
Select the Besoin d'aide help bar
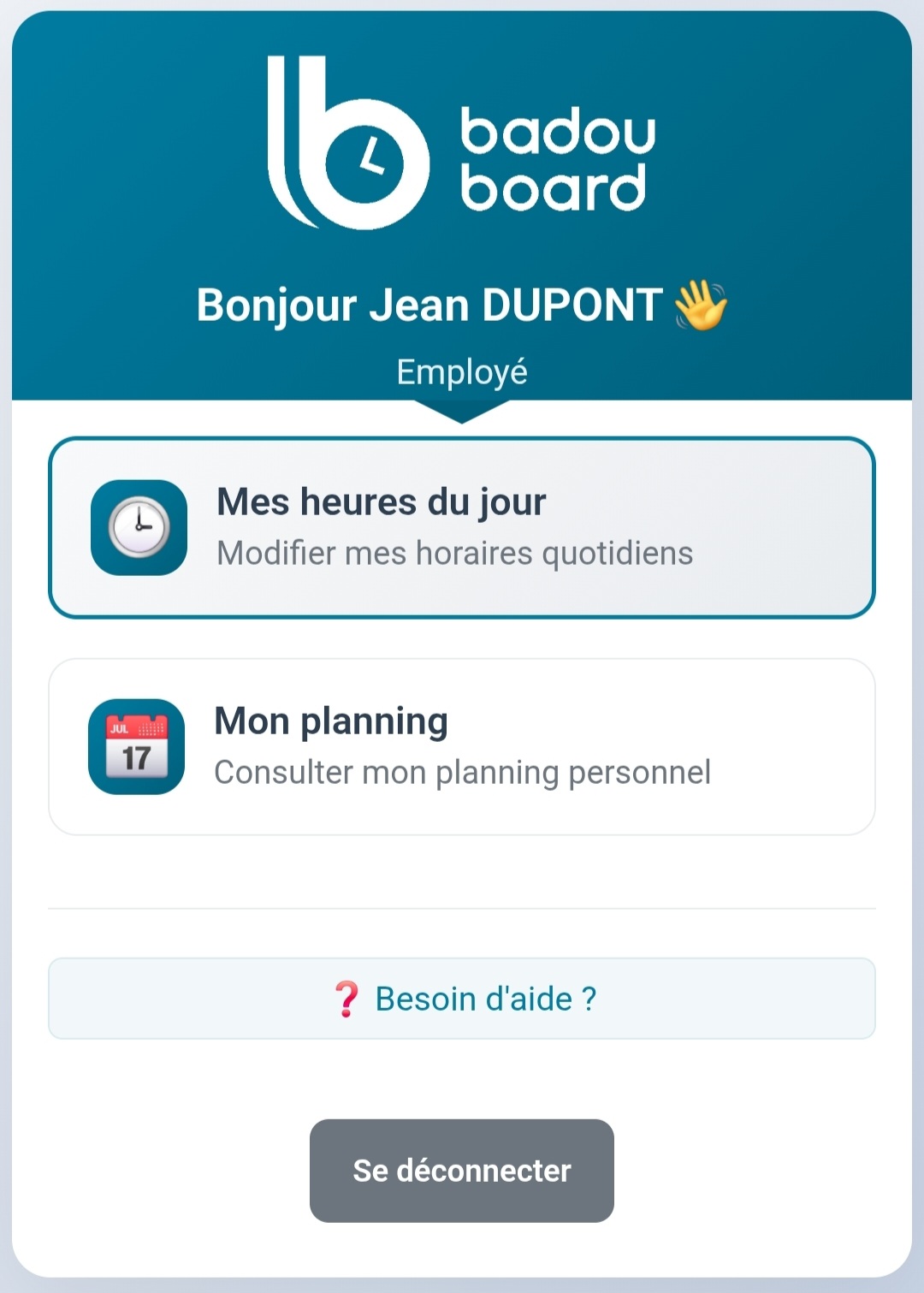(x=462, y=998)
